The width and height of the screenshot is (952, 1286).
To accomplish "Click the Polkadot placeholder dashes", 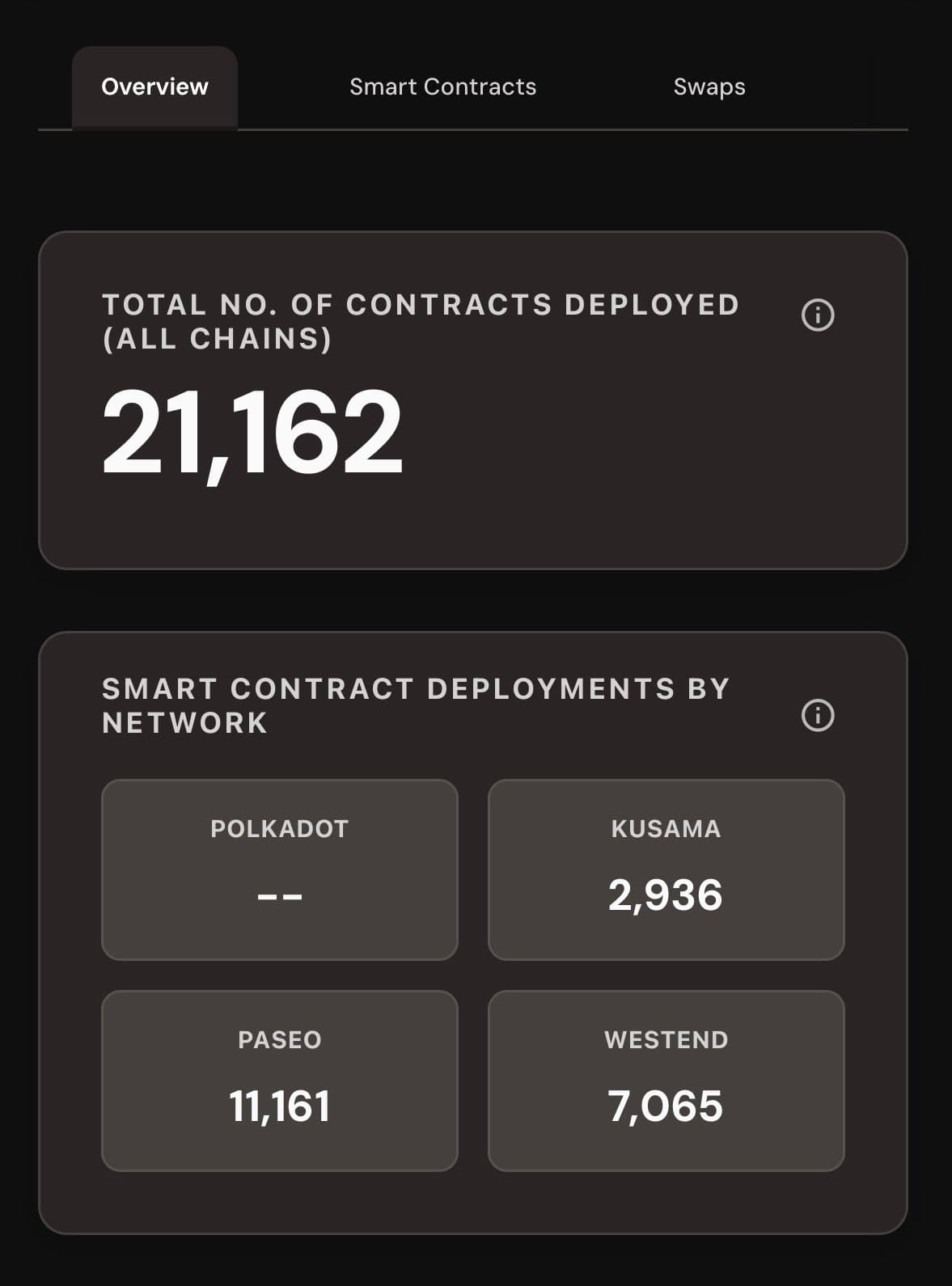I will point(279,895).
